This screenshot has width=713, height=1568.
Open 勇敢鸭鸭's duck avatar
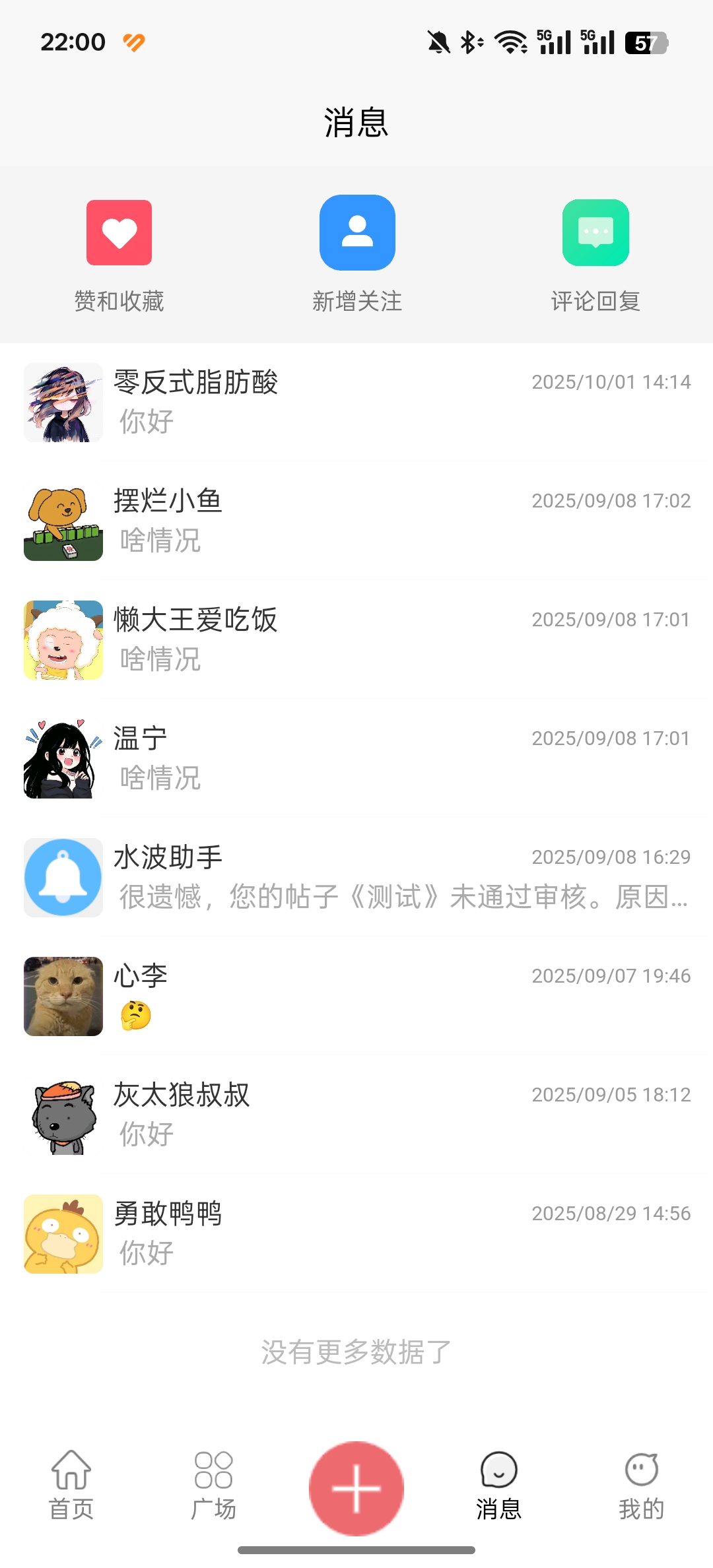63,1234
